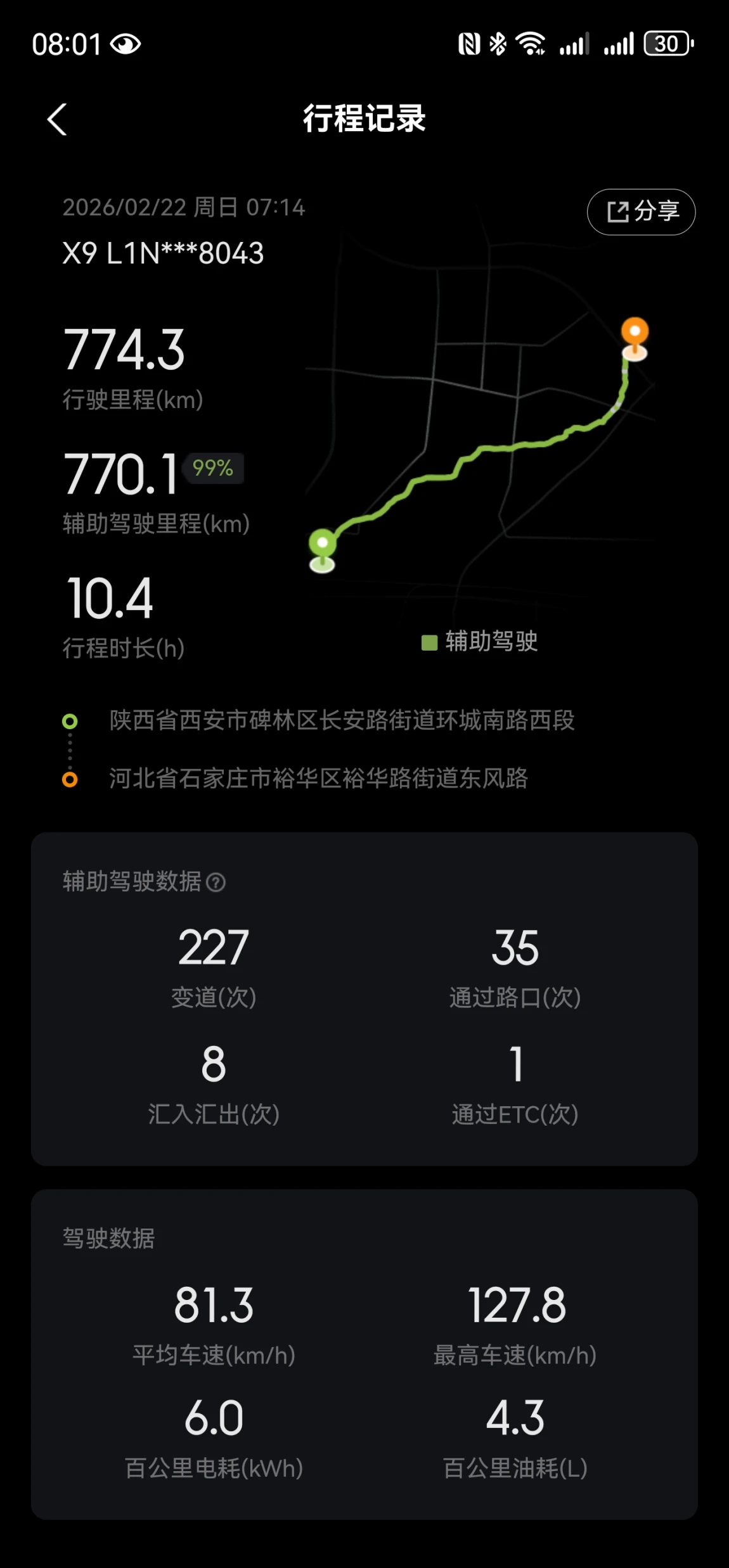This screenshot has height=1568, width=729.
Task: Go back from 行程记录
Action: coord(57,119)
